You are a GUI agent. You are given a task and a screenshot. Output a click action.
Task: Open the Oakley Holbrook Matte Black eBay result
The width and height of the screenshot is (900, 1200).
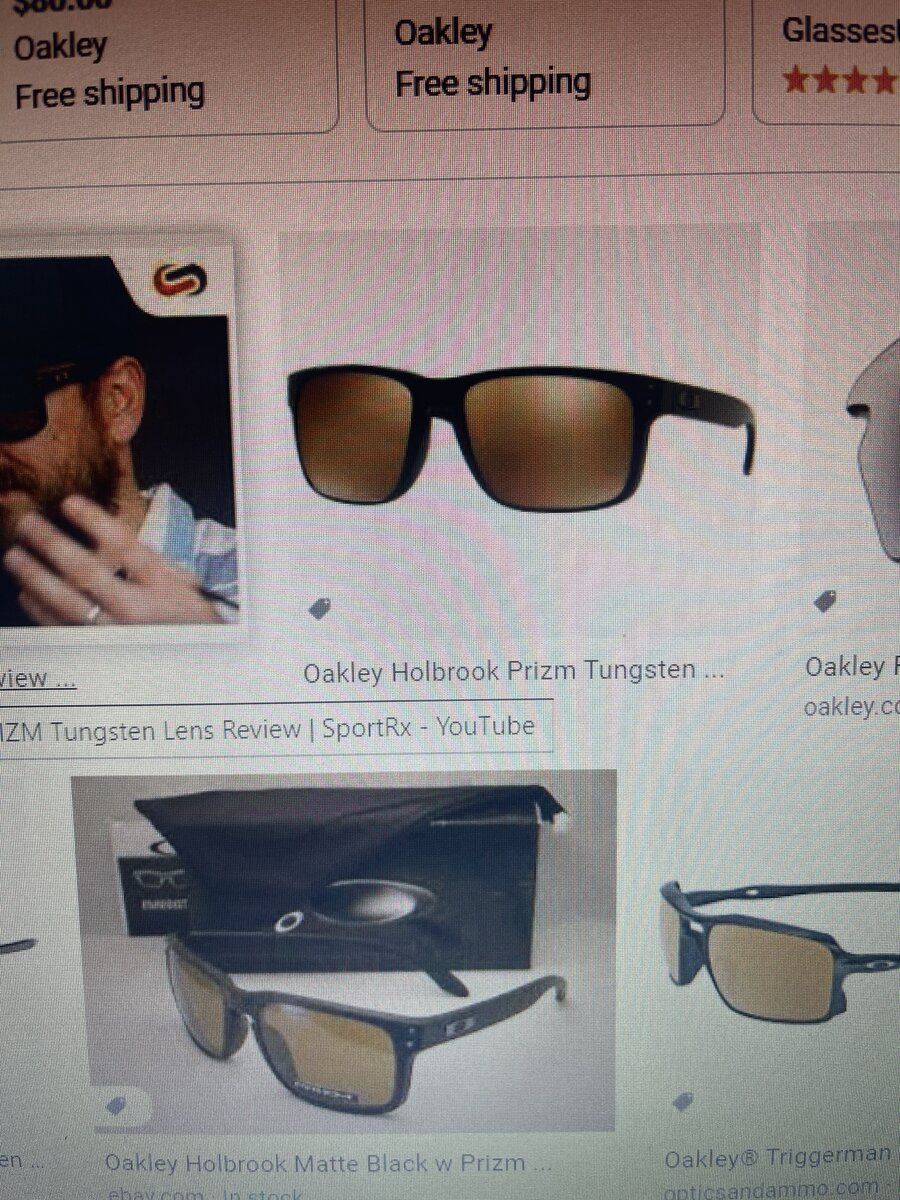pyautogui.click(x=343, y=950)
